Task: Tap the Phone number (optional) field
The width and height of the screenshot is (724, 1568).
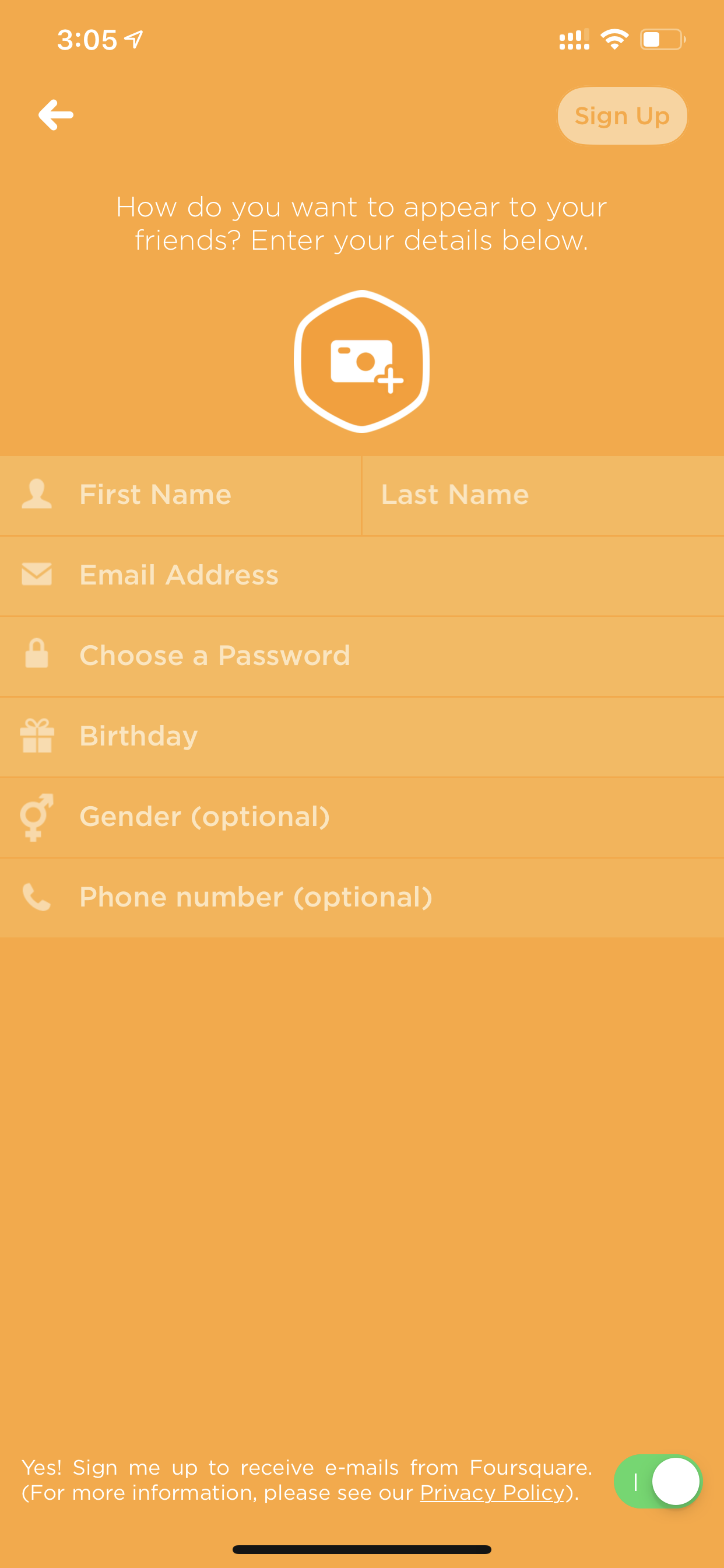Action: click(x=362, y=898)
